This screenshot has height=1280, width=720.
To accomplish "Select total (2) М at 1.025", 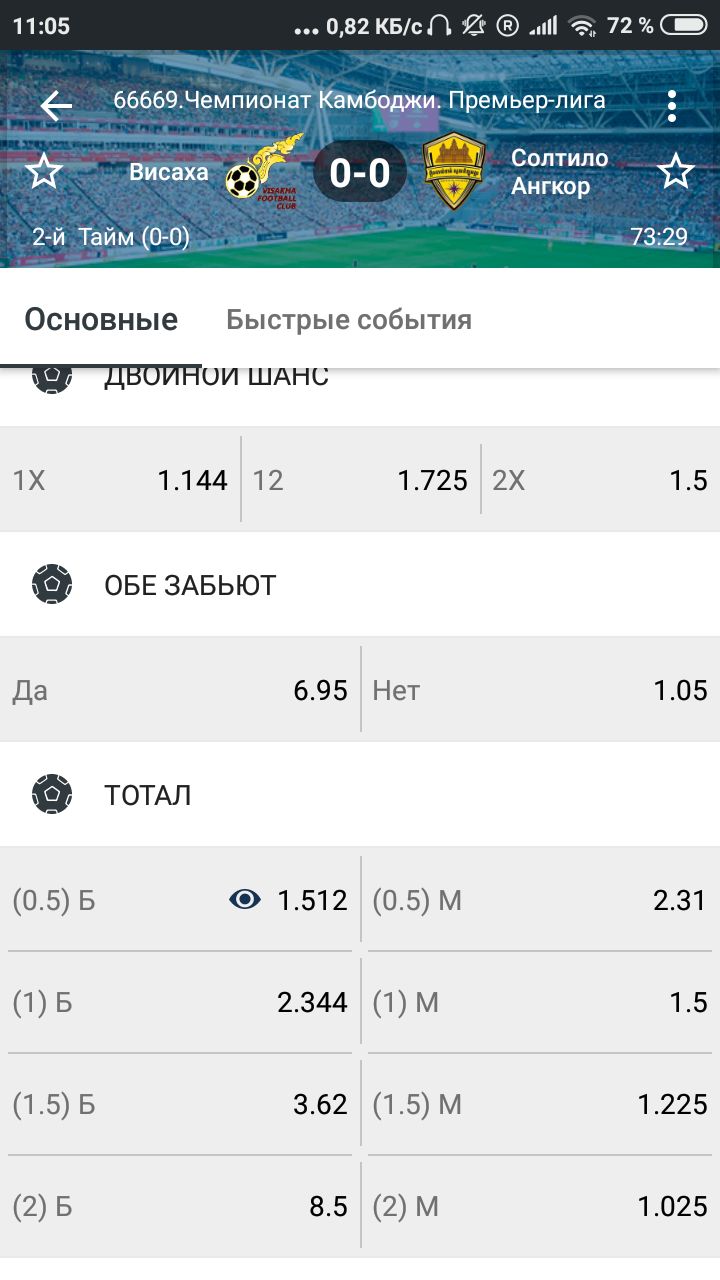I will [541, 1206].
